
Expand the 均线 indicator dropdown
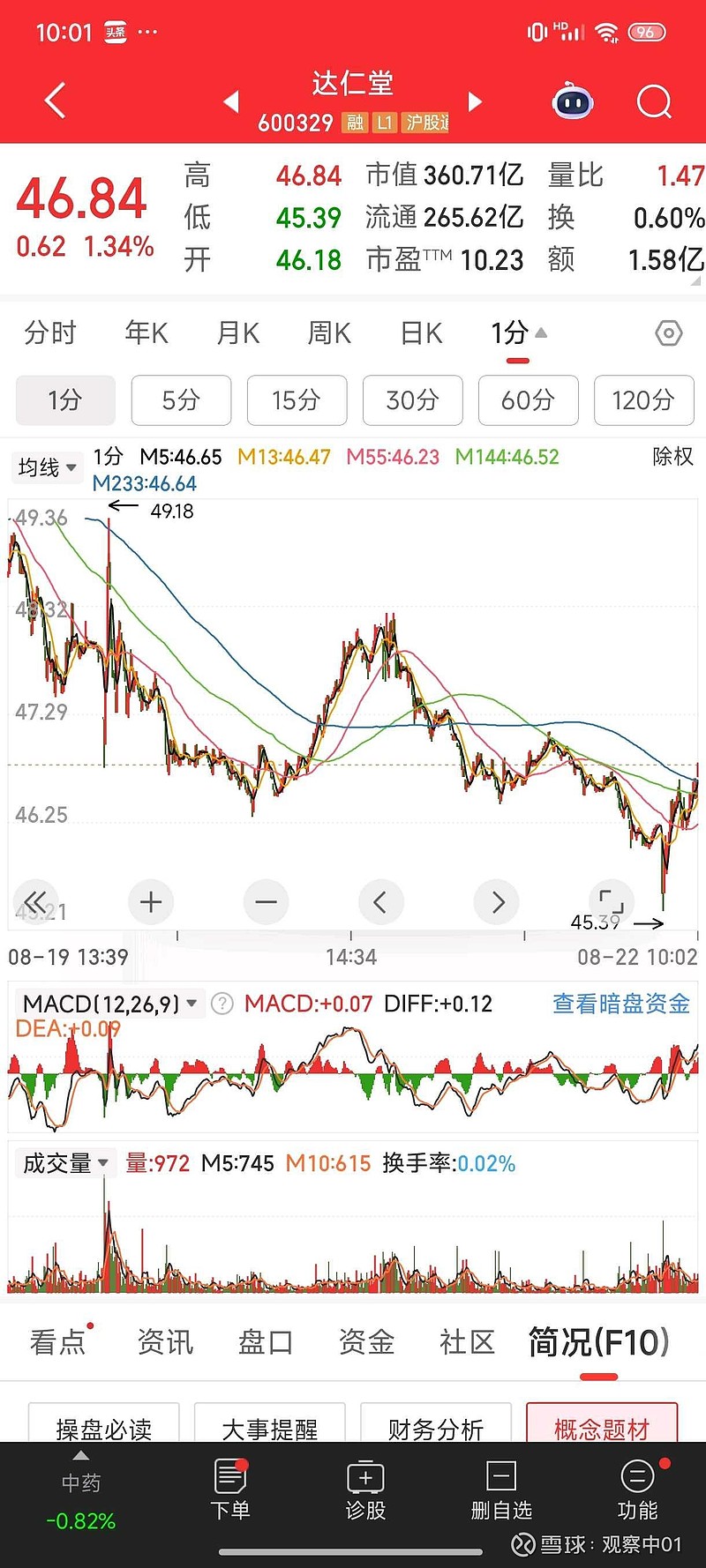47,467
